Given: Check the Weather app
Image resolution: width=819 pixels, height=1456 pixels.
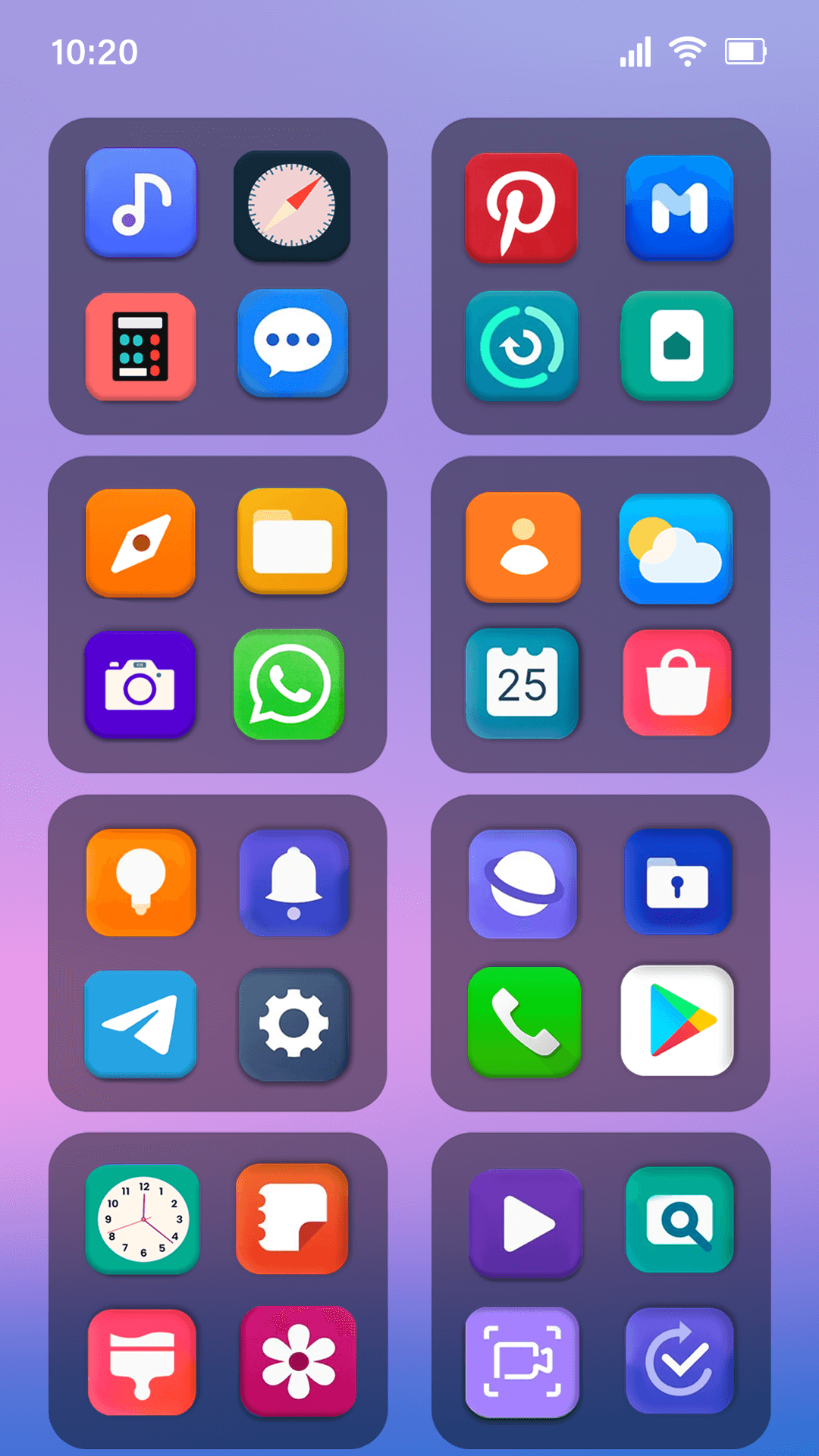Looking at the screenshot, I should point(676,548).
